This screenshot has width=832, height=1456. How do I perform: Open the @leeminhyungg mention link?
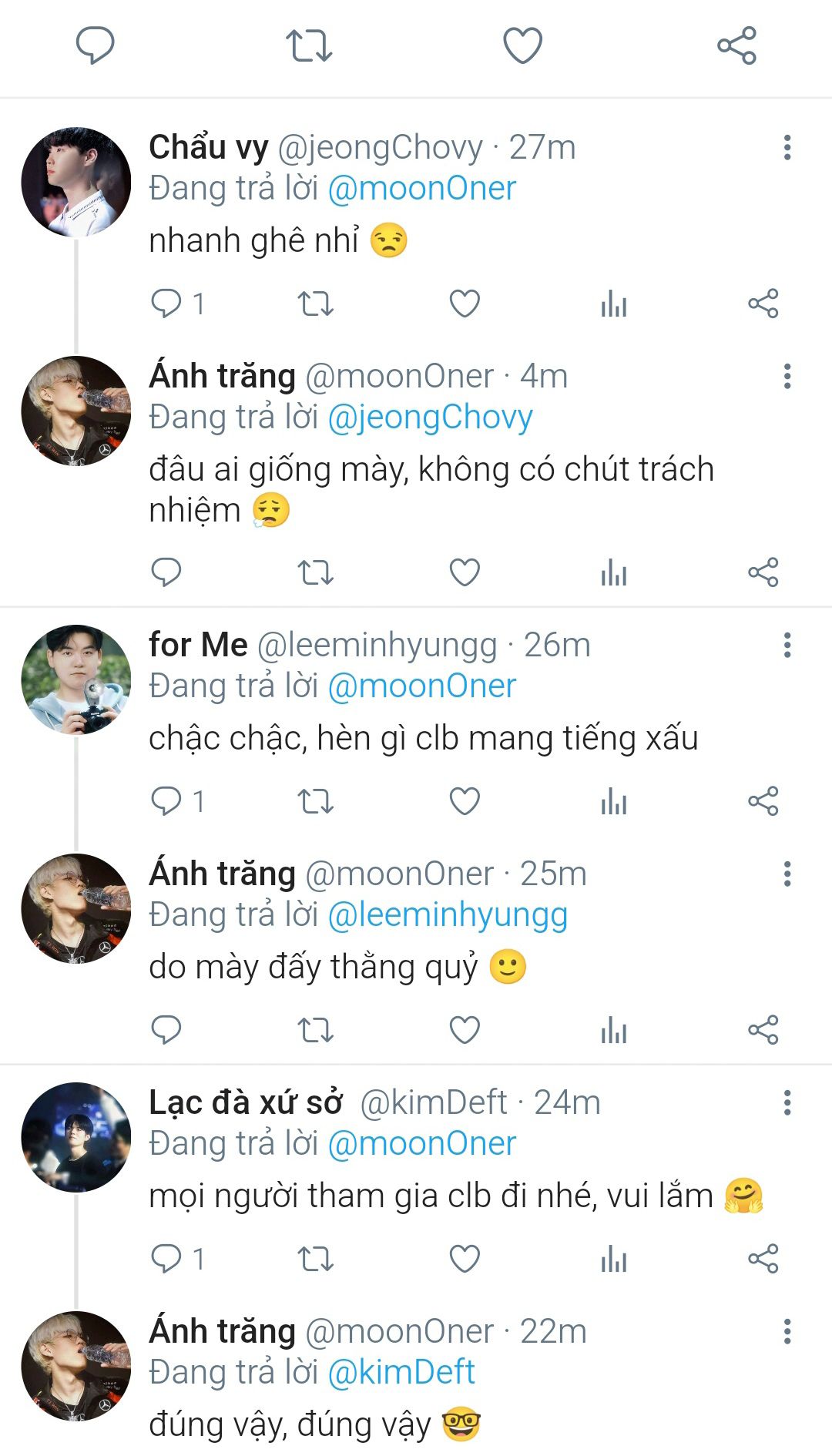(448, 914)
